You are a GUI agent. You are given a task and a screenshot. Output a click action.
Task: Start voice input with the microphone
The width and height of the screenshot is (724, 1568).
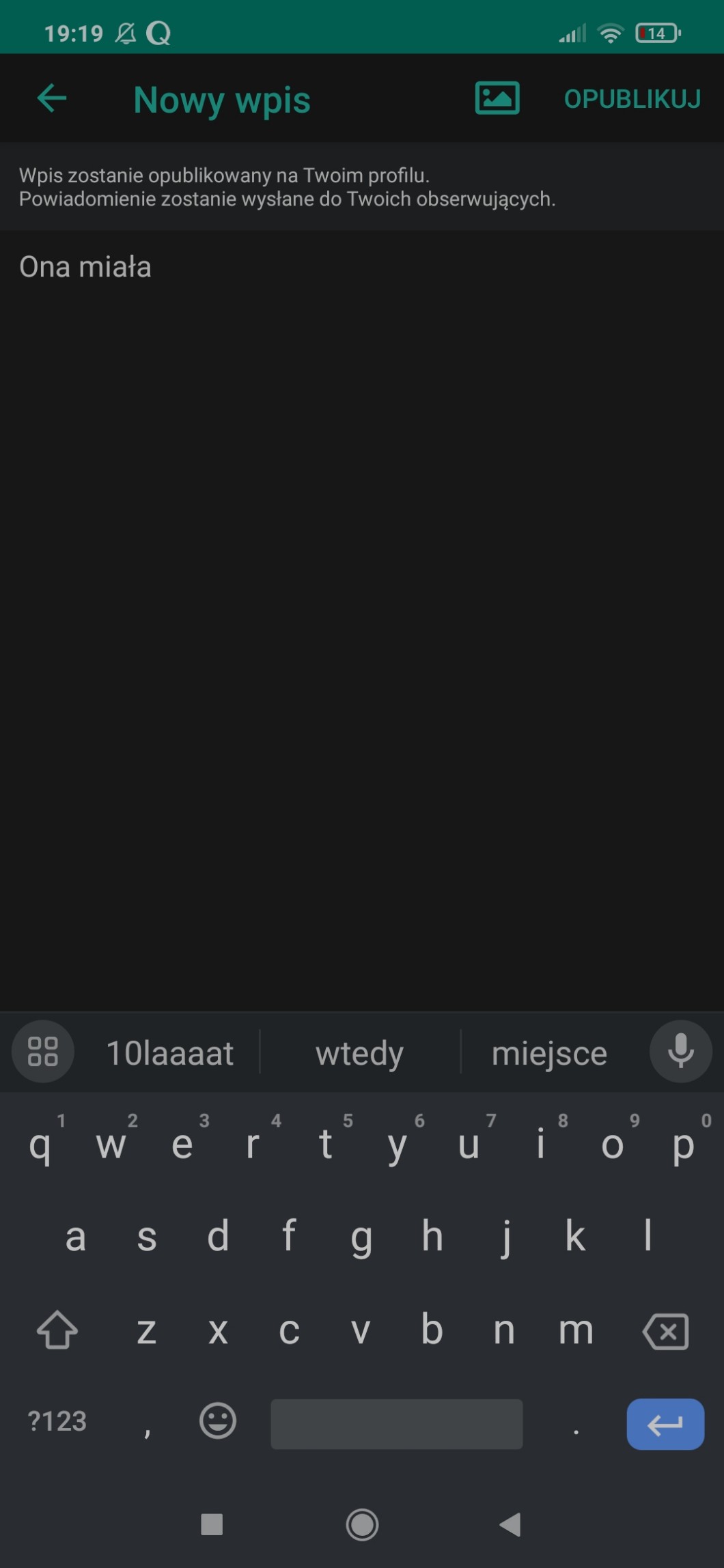coord(680,1051)
